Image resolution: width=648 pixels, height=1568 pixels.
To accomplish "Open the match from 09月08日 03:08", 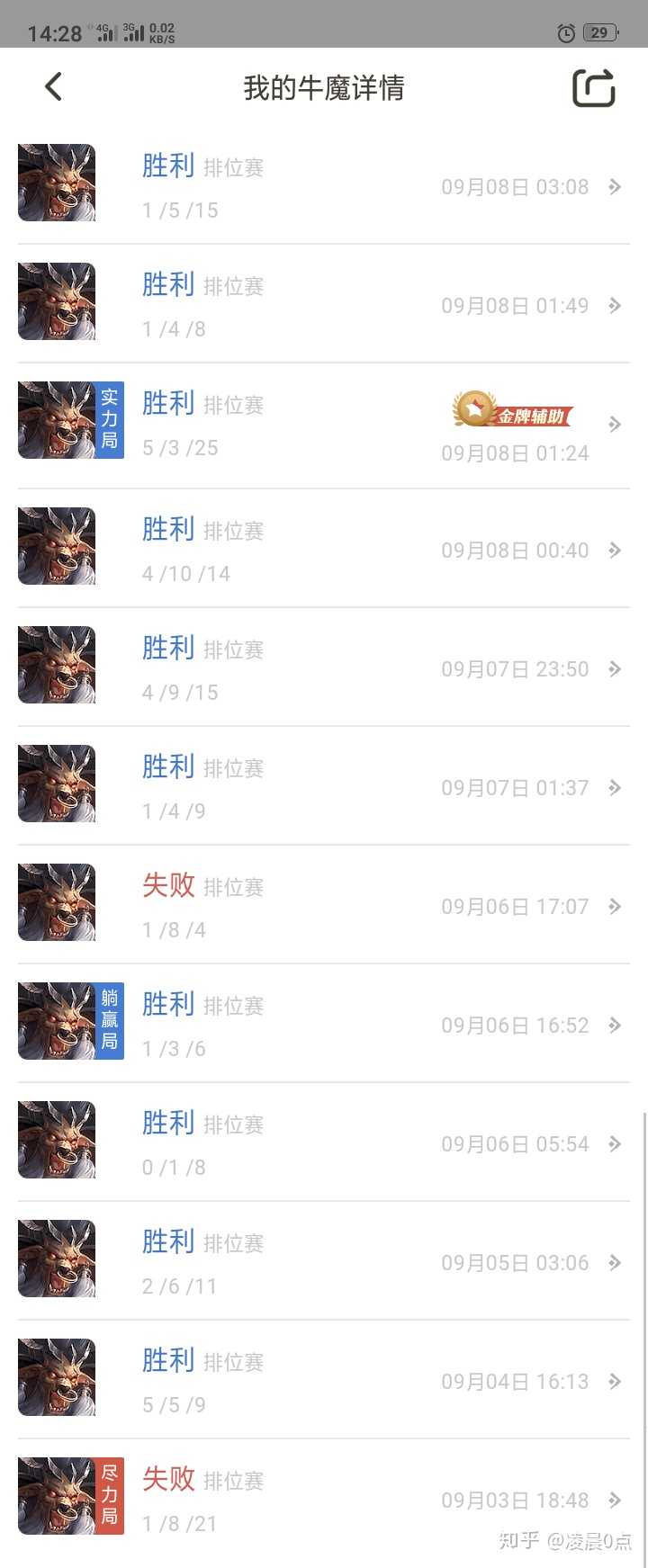I will click(324, 186).
